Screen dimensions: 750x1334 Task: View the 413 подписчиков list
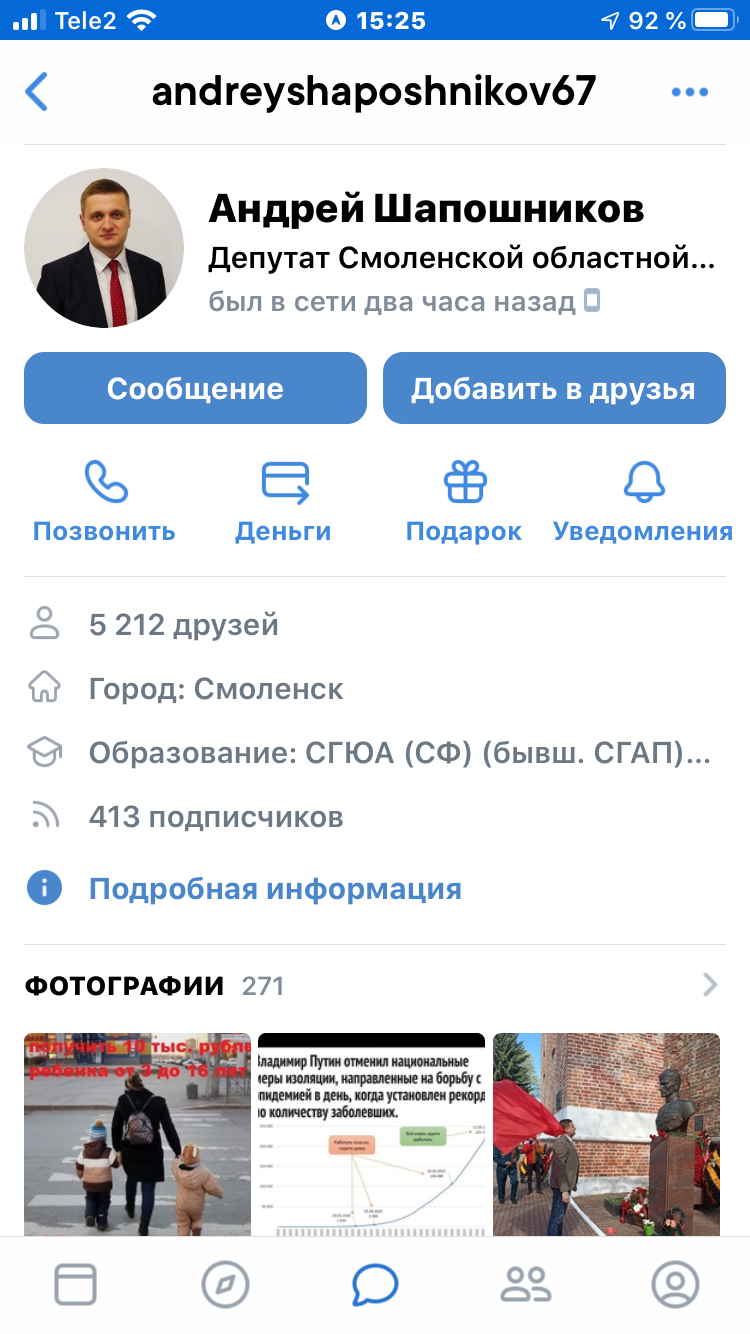[215, 817]
